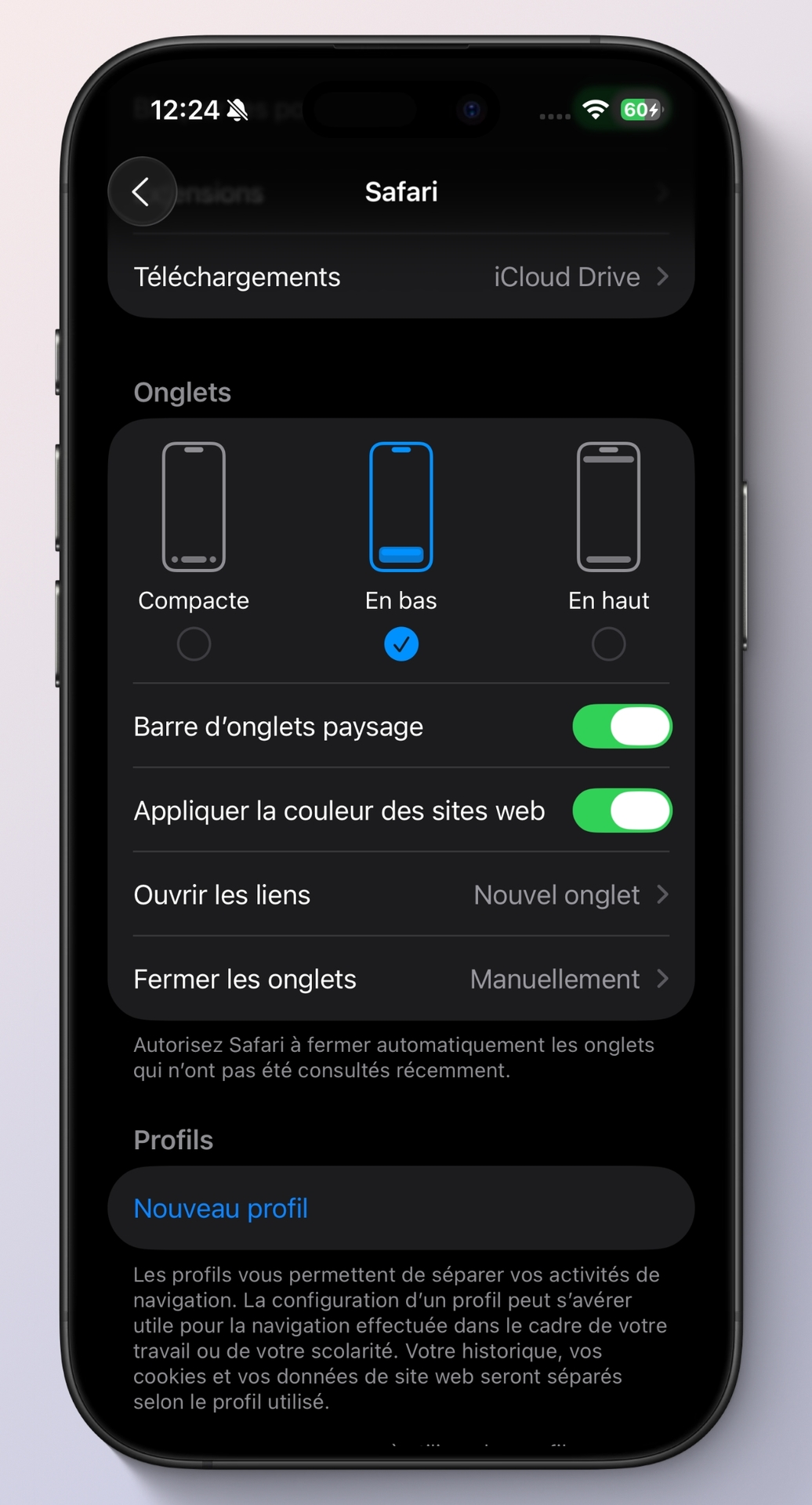This screenshot has height=1505, width=812.
Task: Disable Barre d'onglets paysage
Action: click(x=622, y=727)
